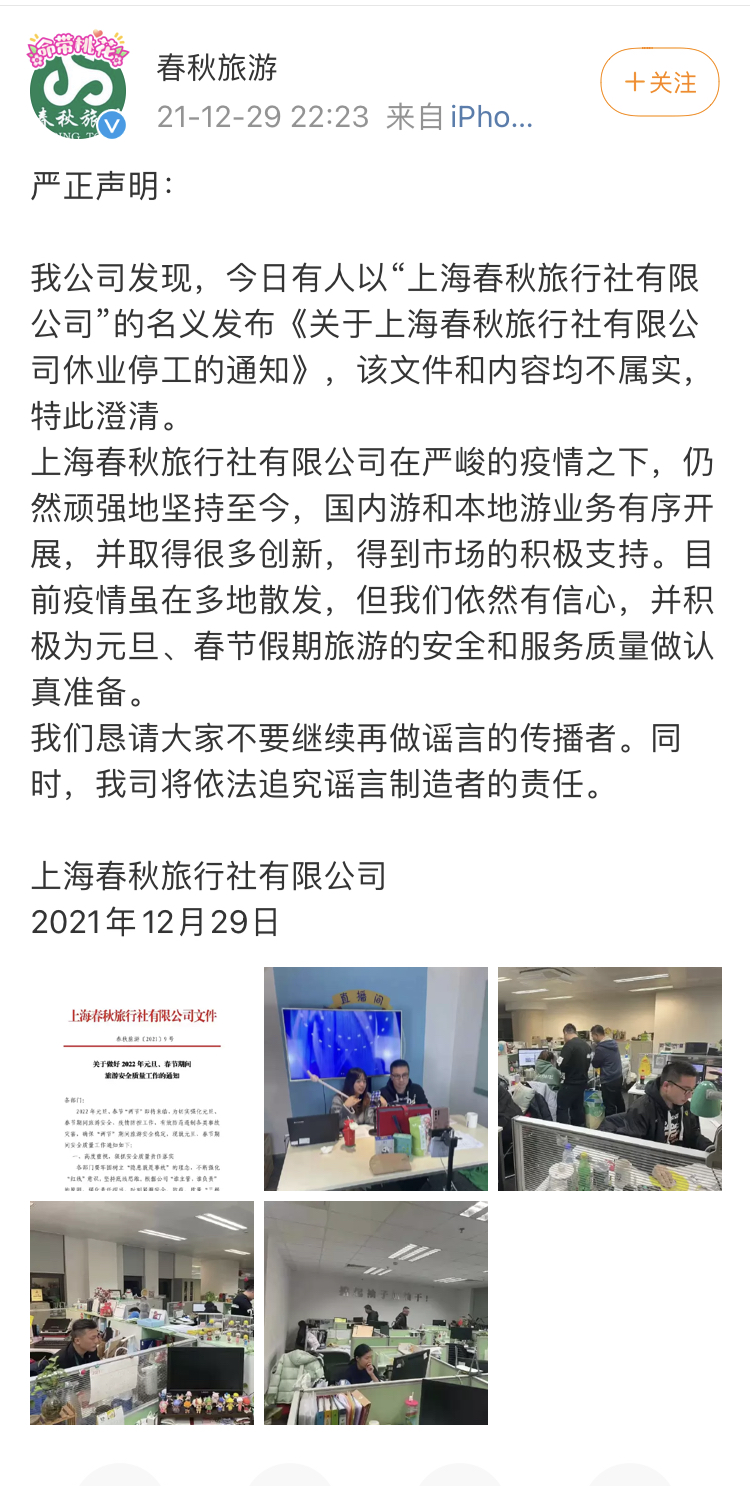This screenshot has height=1486, width=750.
Task: Open office photo with wall lettering
Action: (376, 1313)
